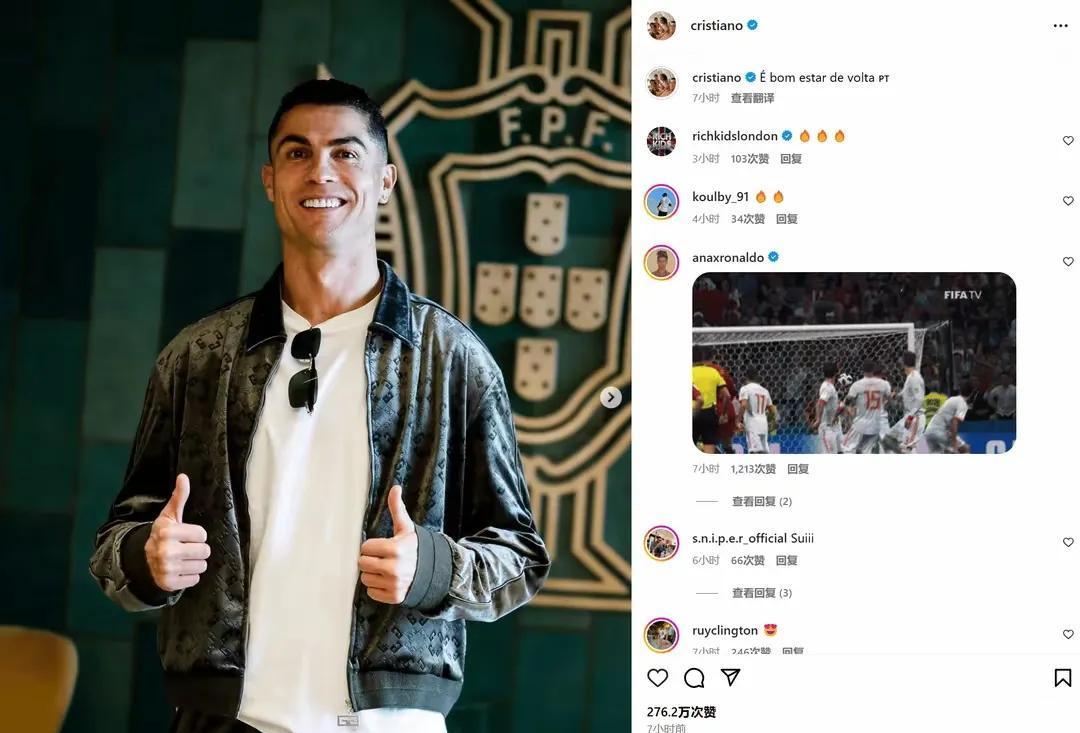Tap 查看翻译 under the caption
The height and width of the screenshot is (733, 1080).
pos(752,98)
